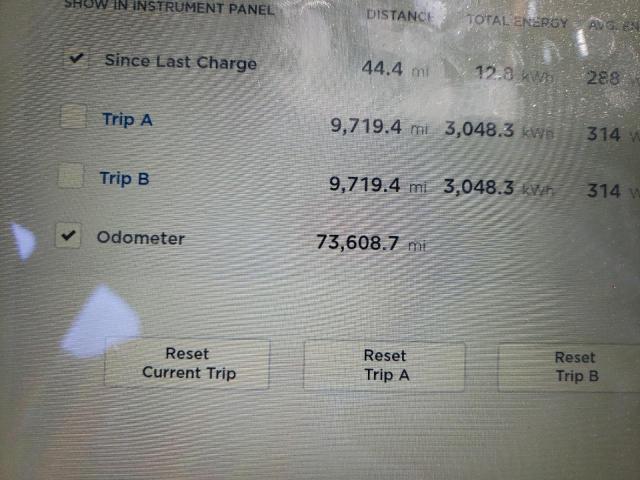
Task: Enable the Trip A checkbox
Action: (x=72, y=118)
